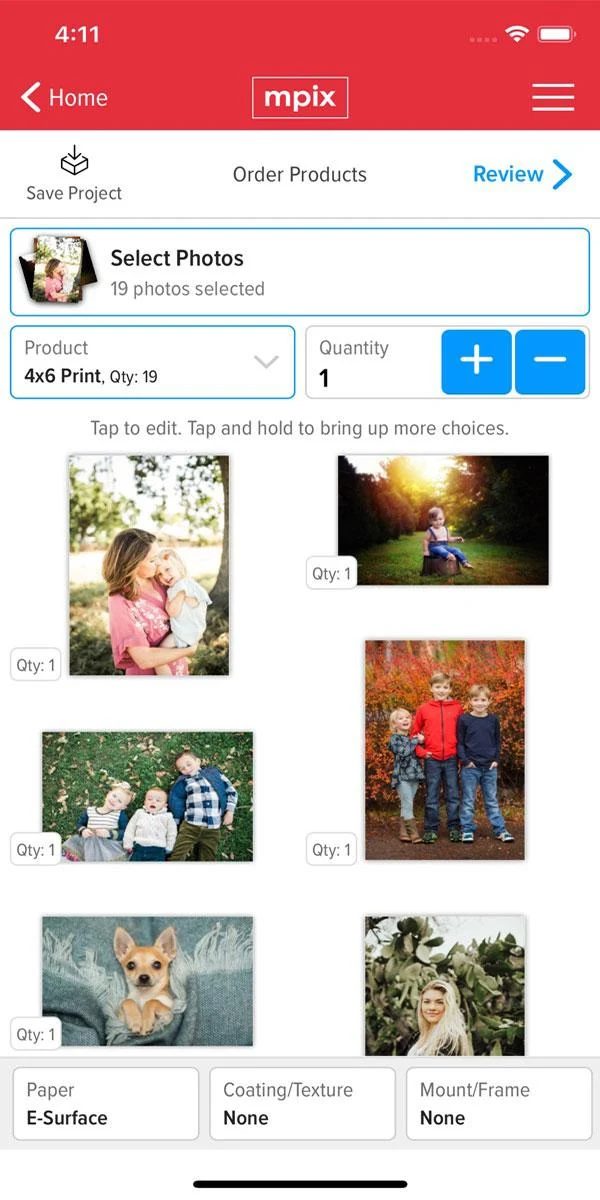The height and width of the screenshot is (1200, 600).
Task: Expand the Product dropdown
Action: (152, 362)
